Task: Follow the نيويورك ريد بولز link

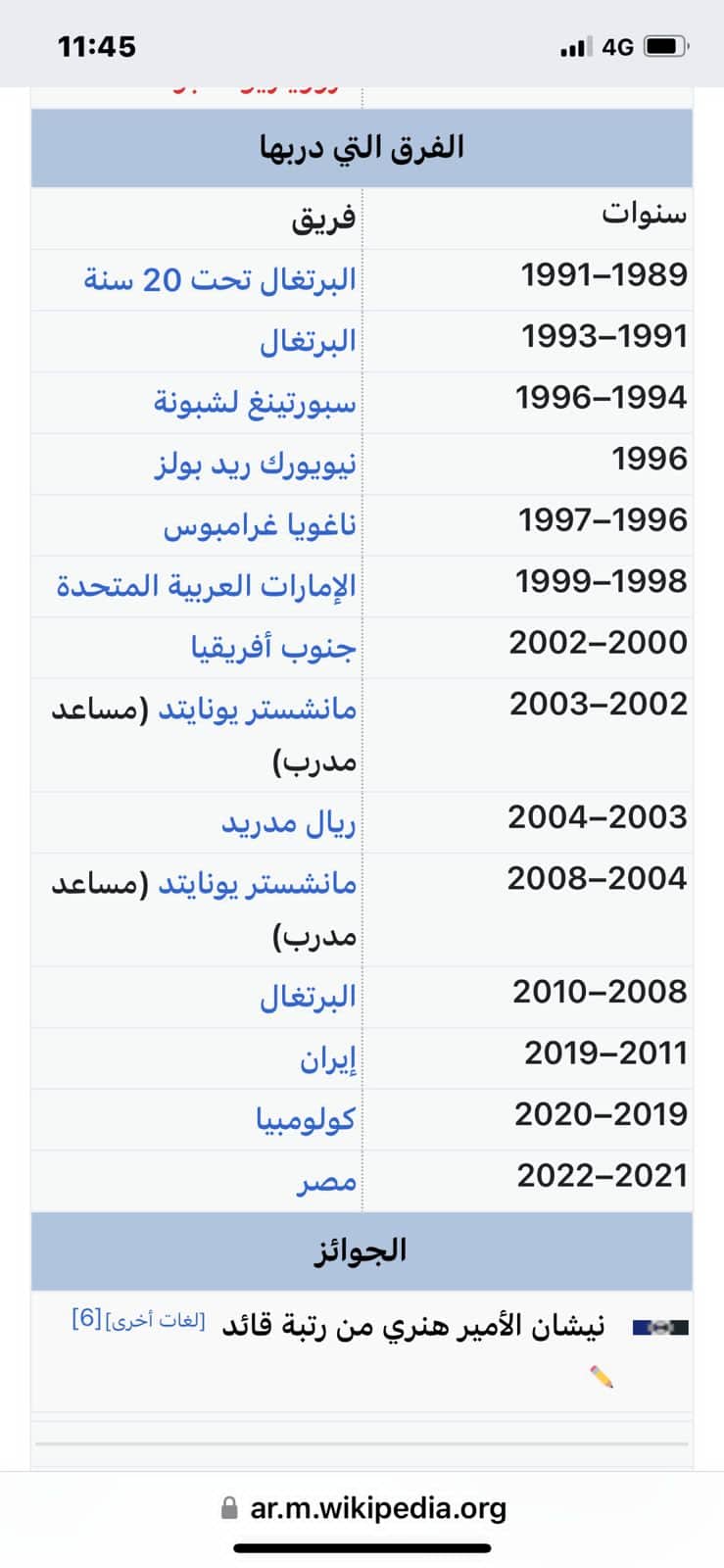Action: click(255, 463)
